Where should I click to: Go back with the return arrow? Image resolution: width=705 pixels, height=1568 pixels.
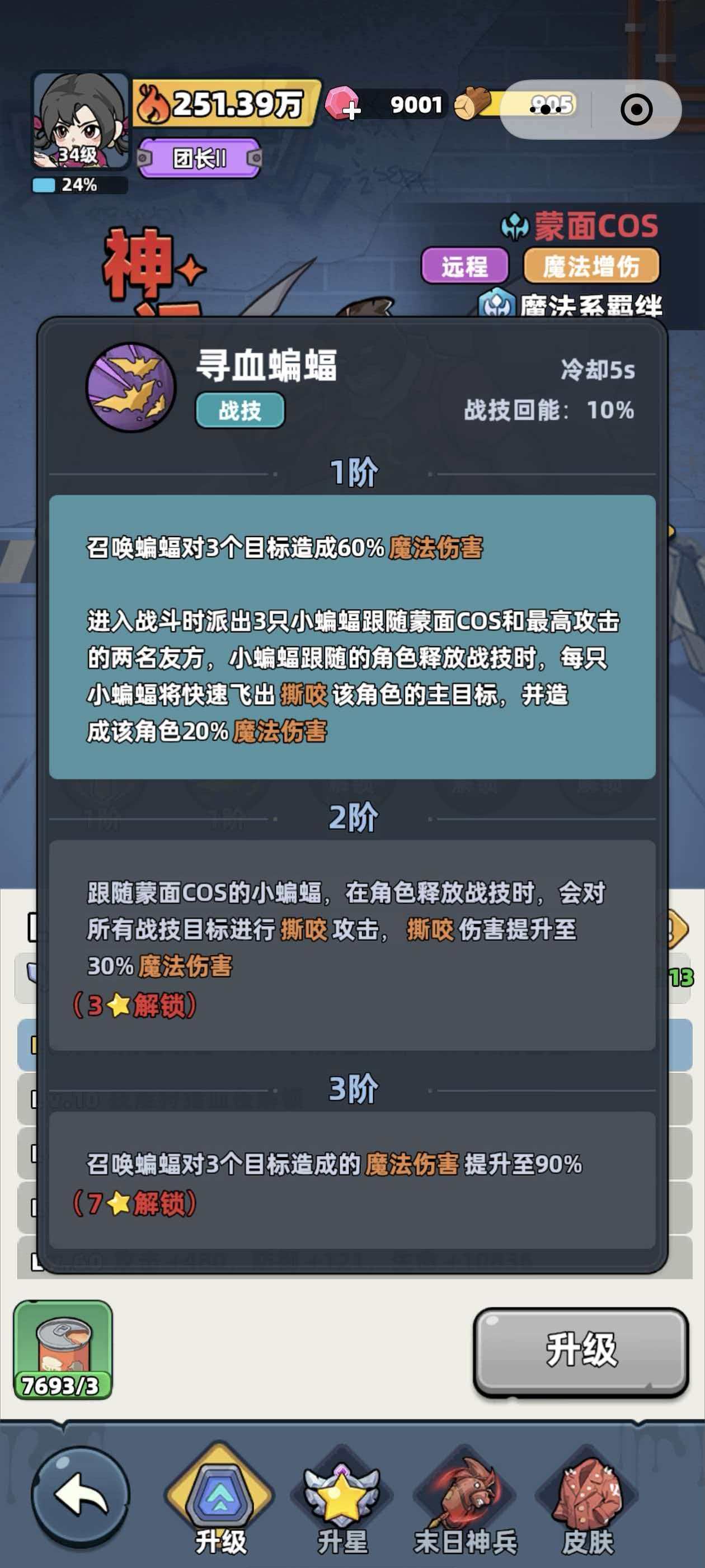tap(80, 1495)
